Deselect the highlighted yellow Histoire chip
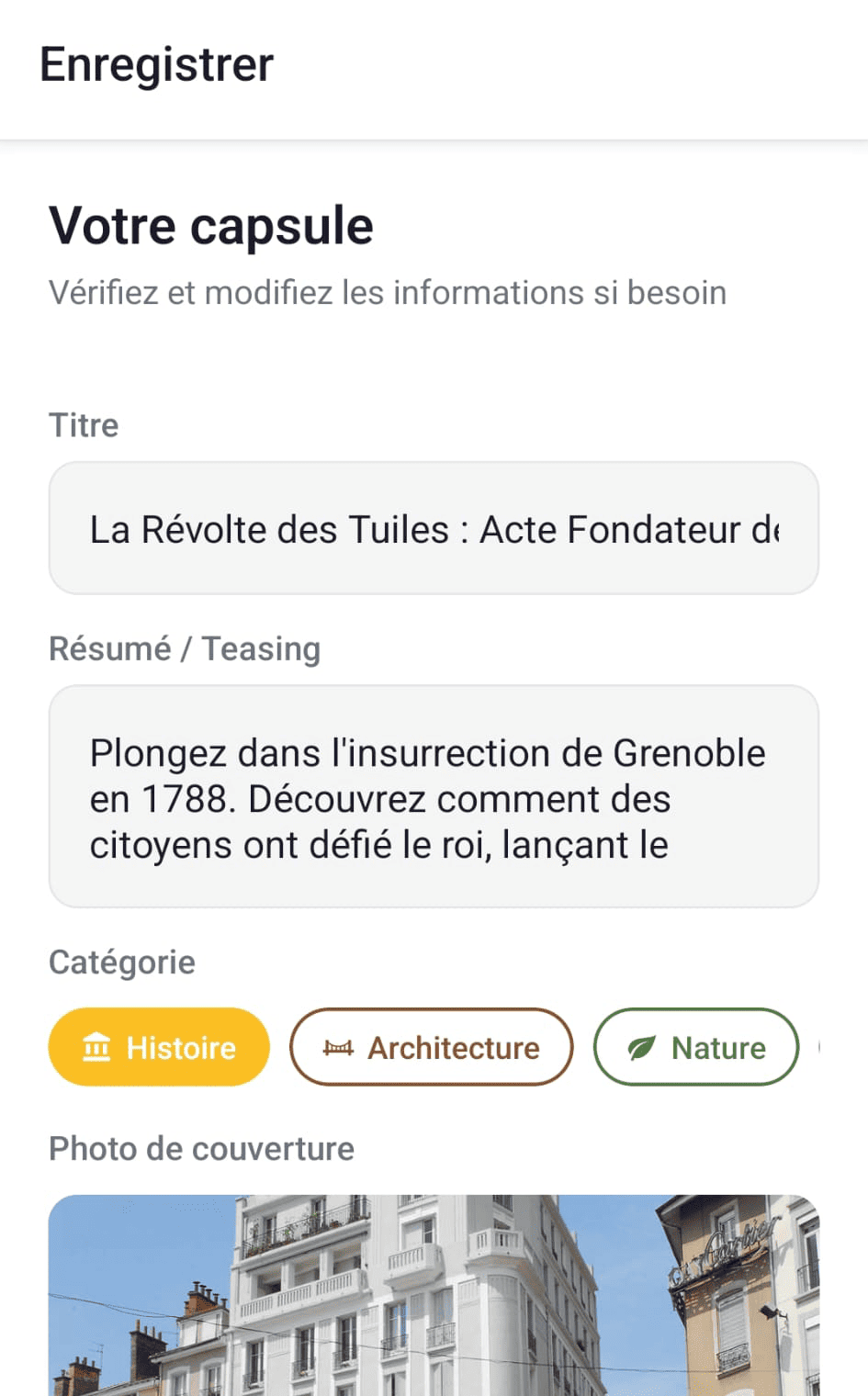 pyautogui.click(x=158, y=1047)
